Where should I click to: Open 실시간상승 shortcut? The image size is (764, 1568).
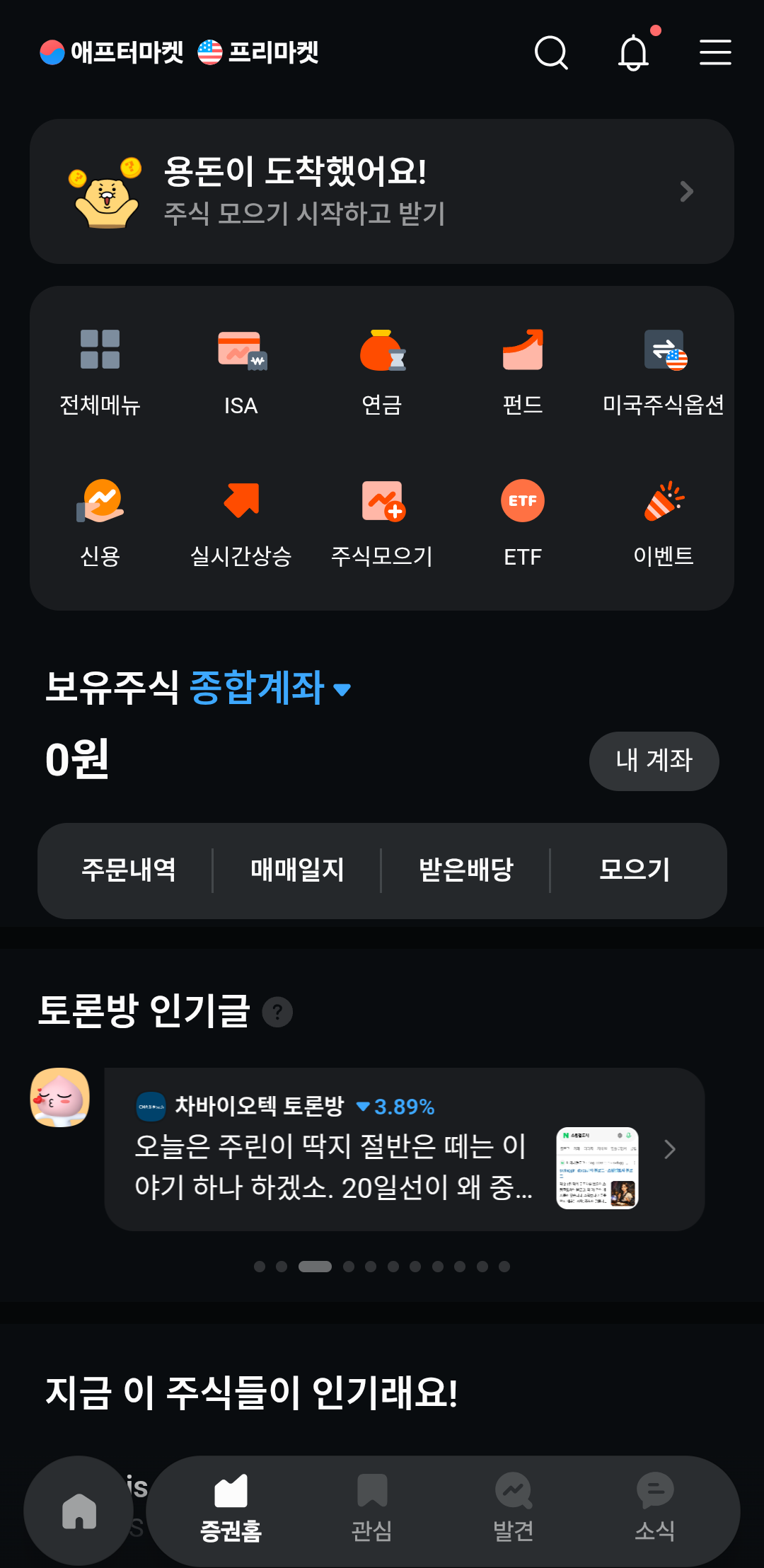click(241, 522)
